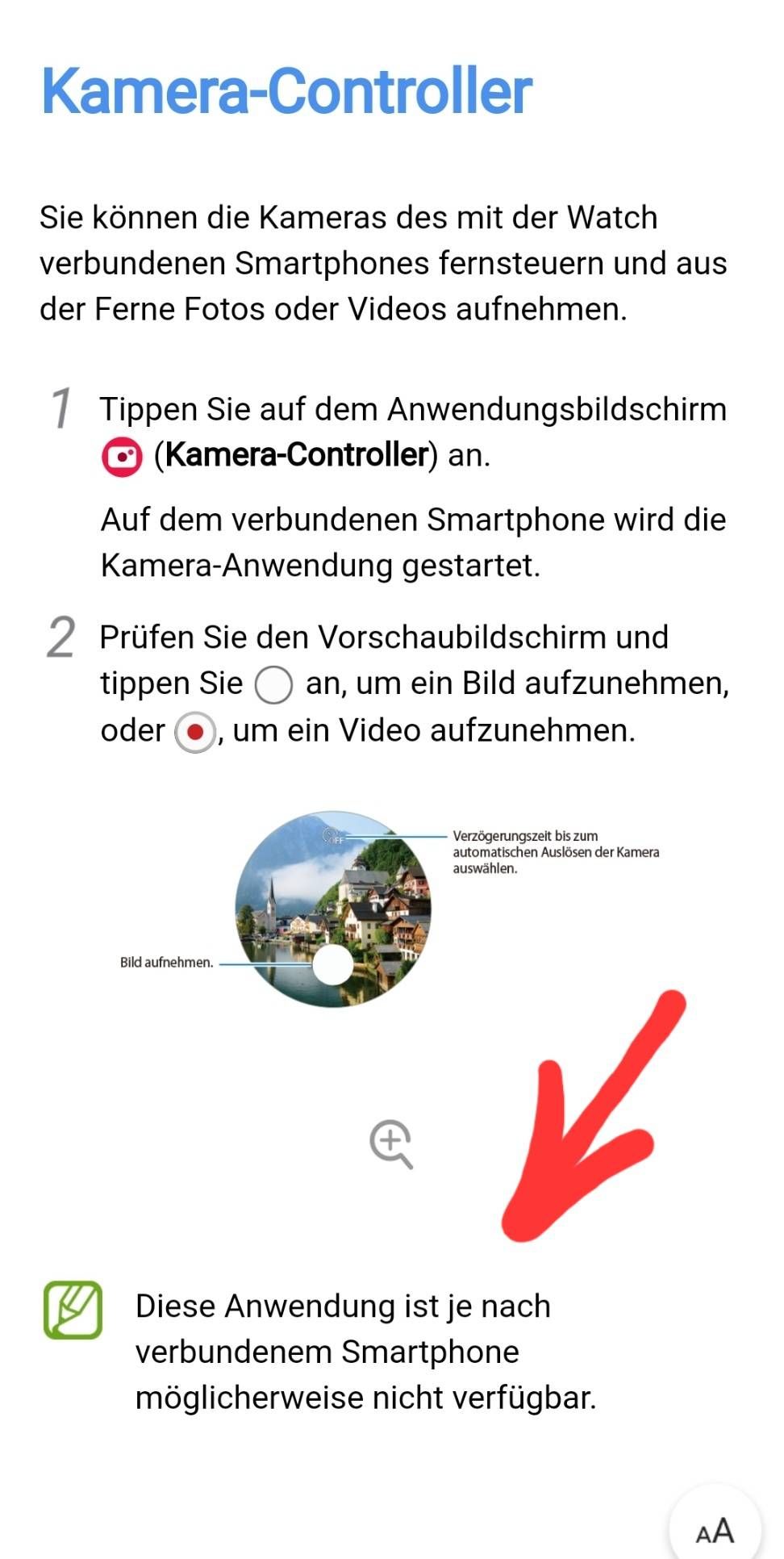The image size is (784, 1559).
Task: Tap the magnifier to enlarge the illustration
Action: point(390,1143)
